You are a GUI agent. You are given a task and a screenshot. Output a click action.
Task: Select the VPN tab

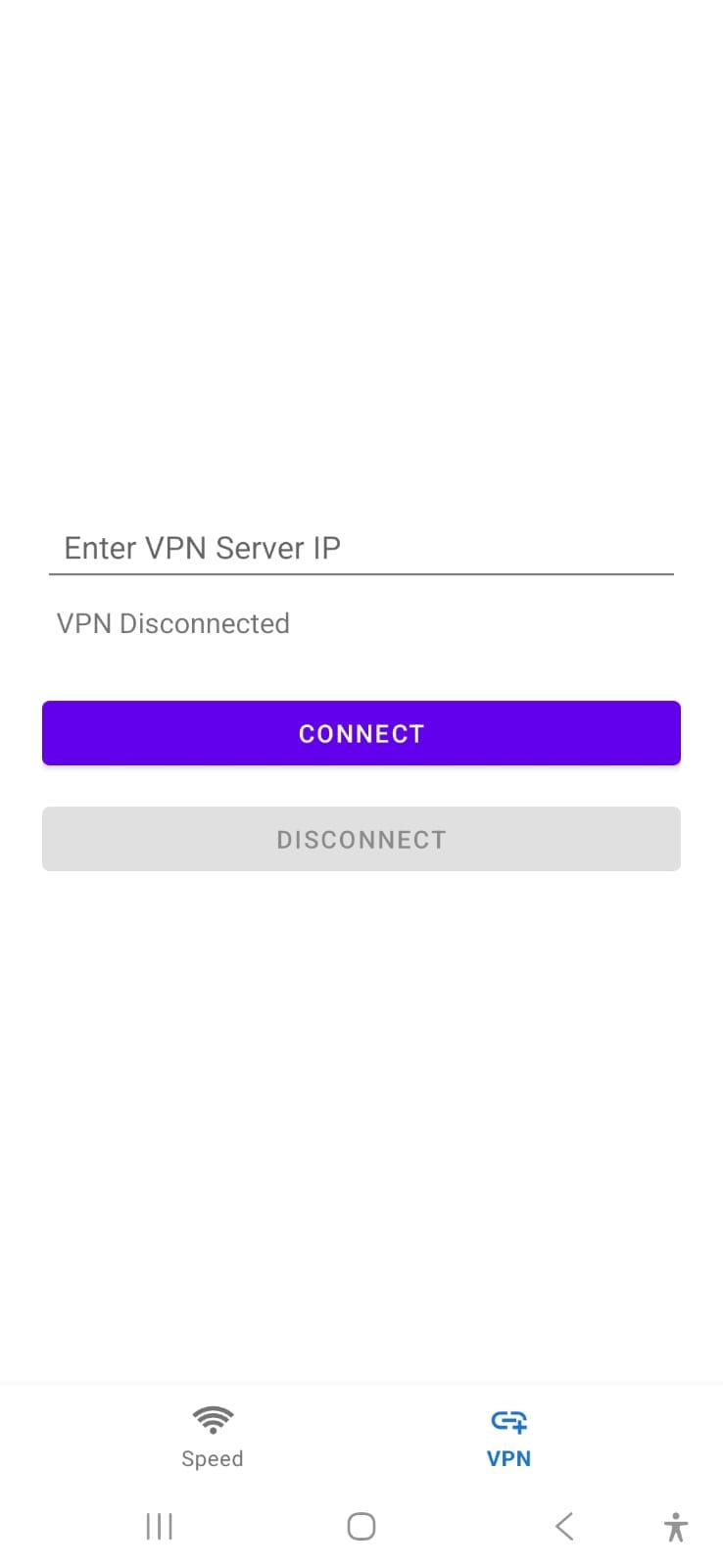click(508, 1436)
